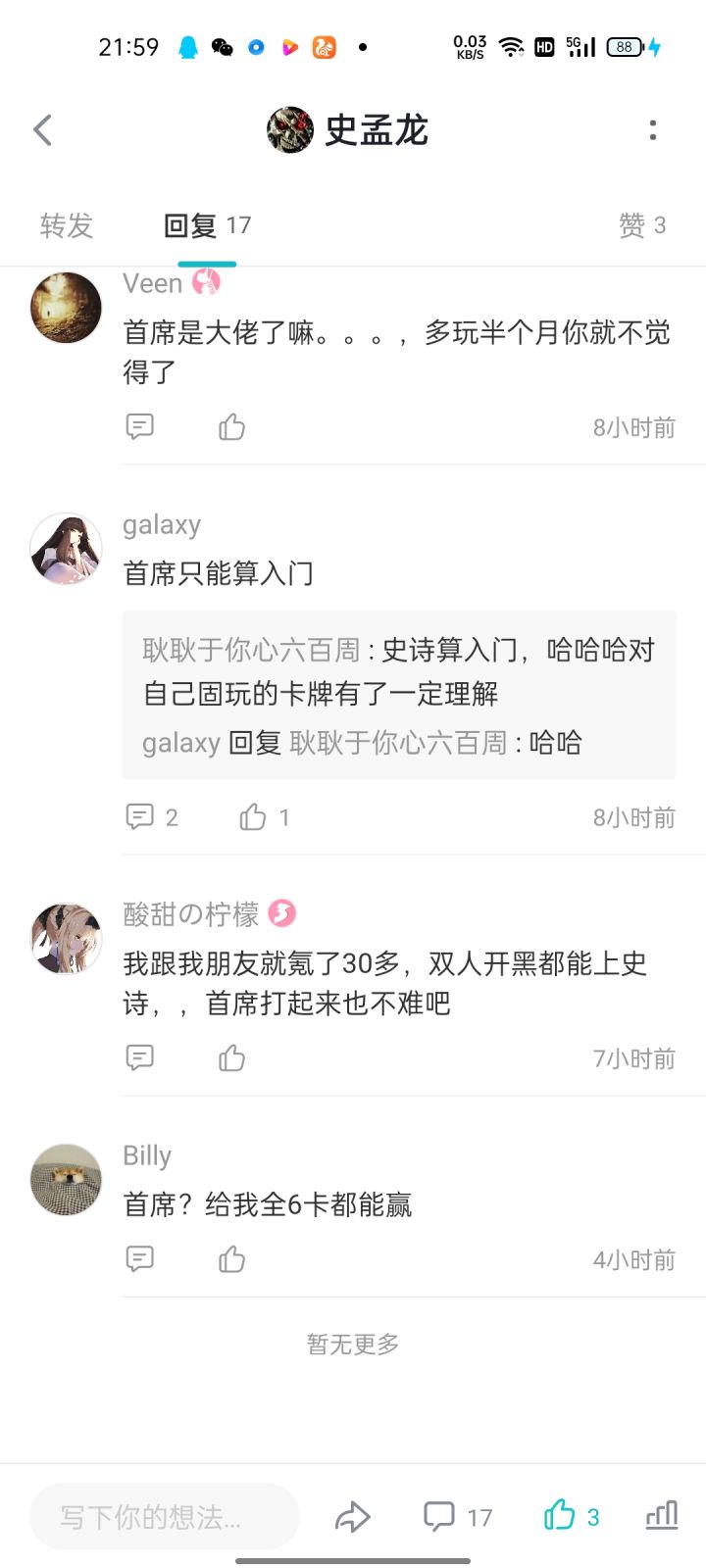Screen dimensions: 706x1568
Task: Switch to the 转发 tab
Action: pyautogui.click(x=67, y=226)
